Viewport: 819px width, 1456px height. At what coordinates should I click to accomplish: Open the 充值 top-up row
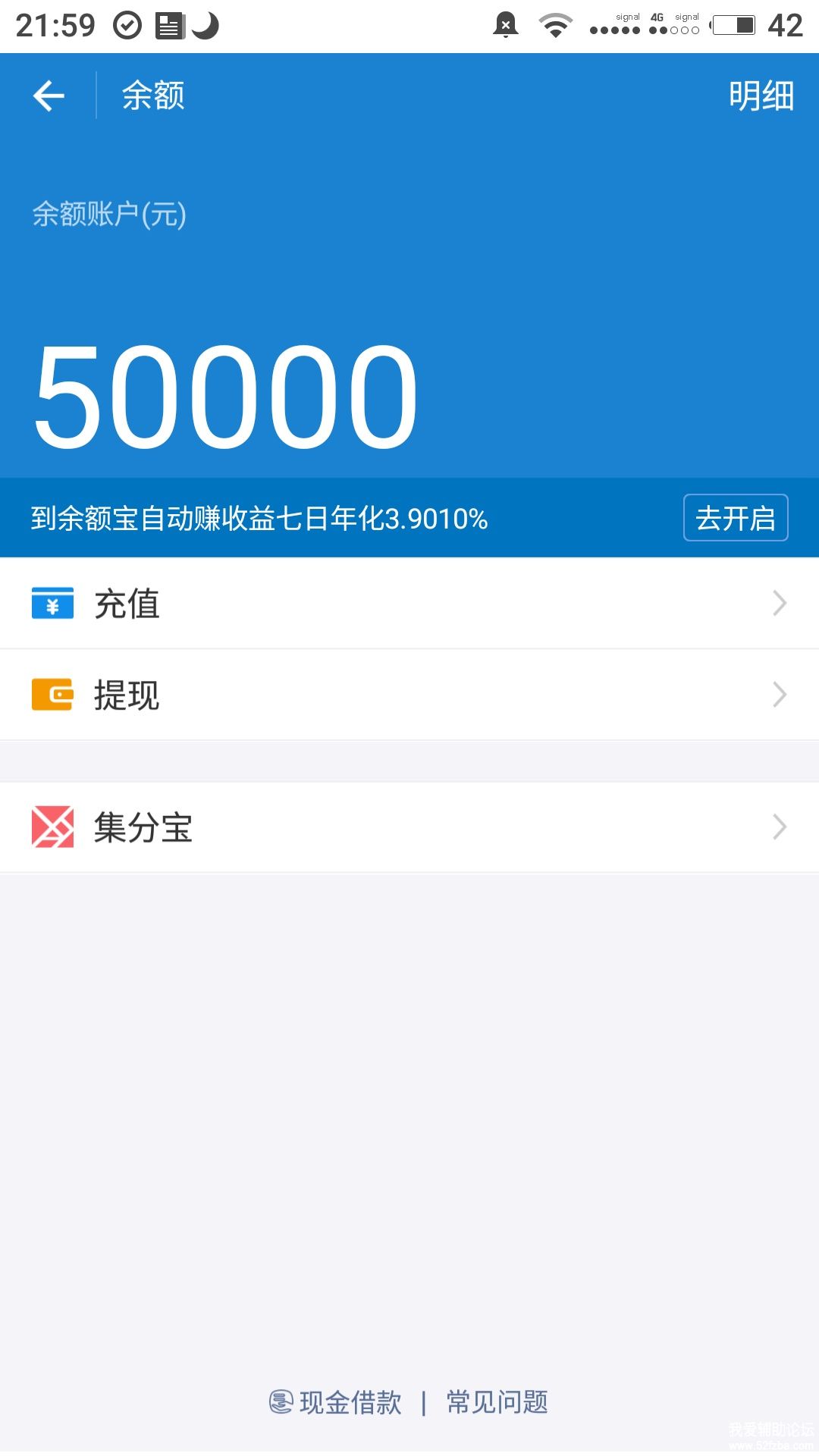coord(409,604)
